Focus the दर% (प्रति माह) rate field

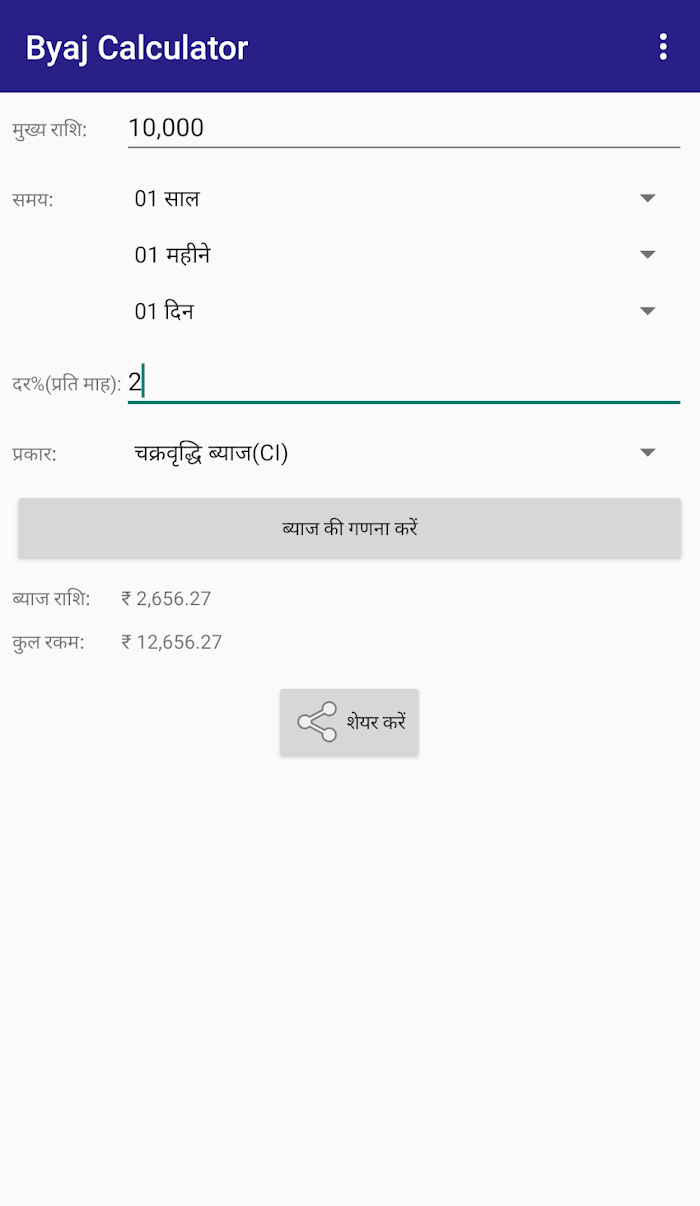404,382
